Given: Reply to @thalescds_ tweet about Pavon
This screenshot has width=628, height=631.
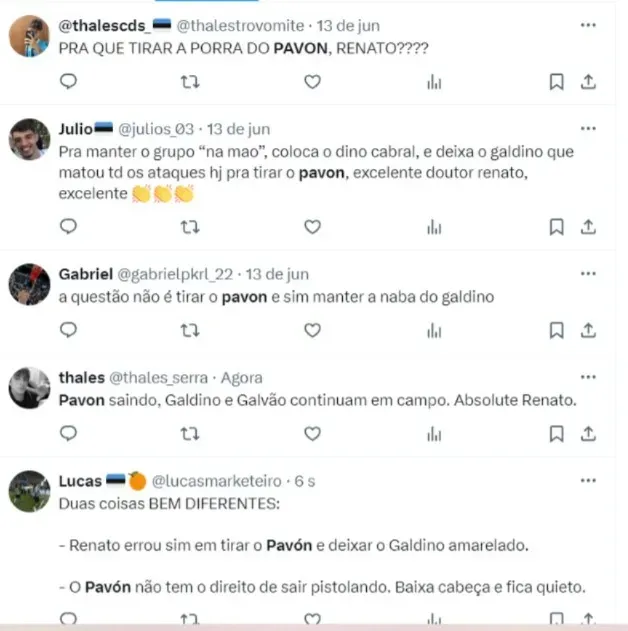Looking at the screenshot, I should coord(68,82).
